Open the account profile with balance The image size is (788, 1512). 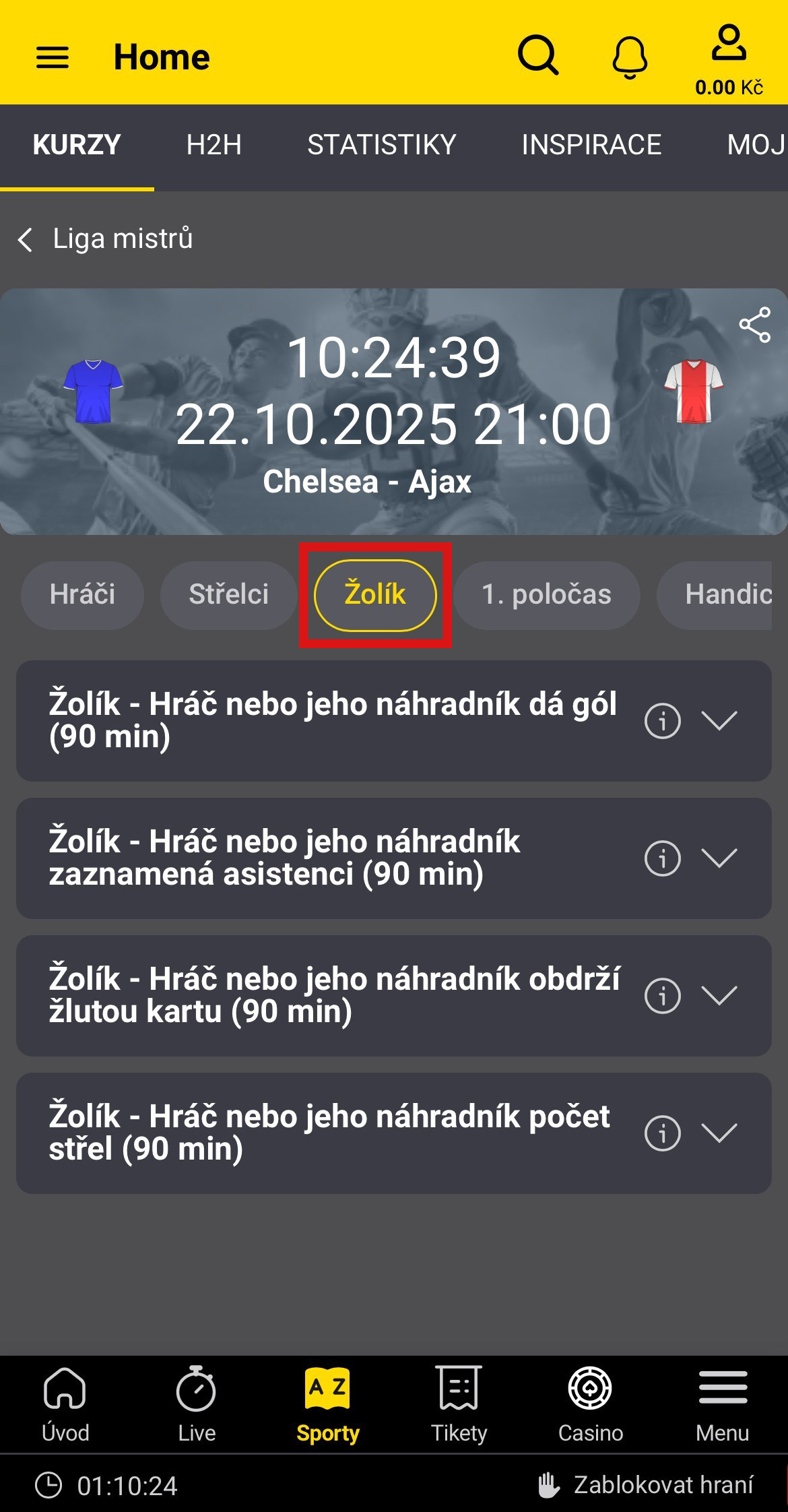[x=729, y=59]
